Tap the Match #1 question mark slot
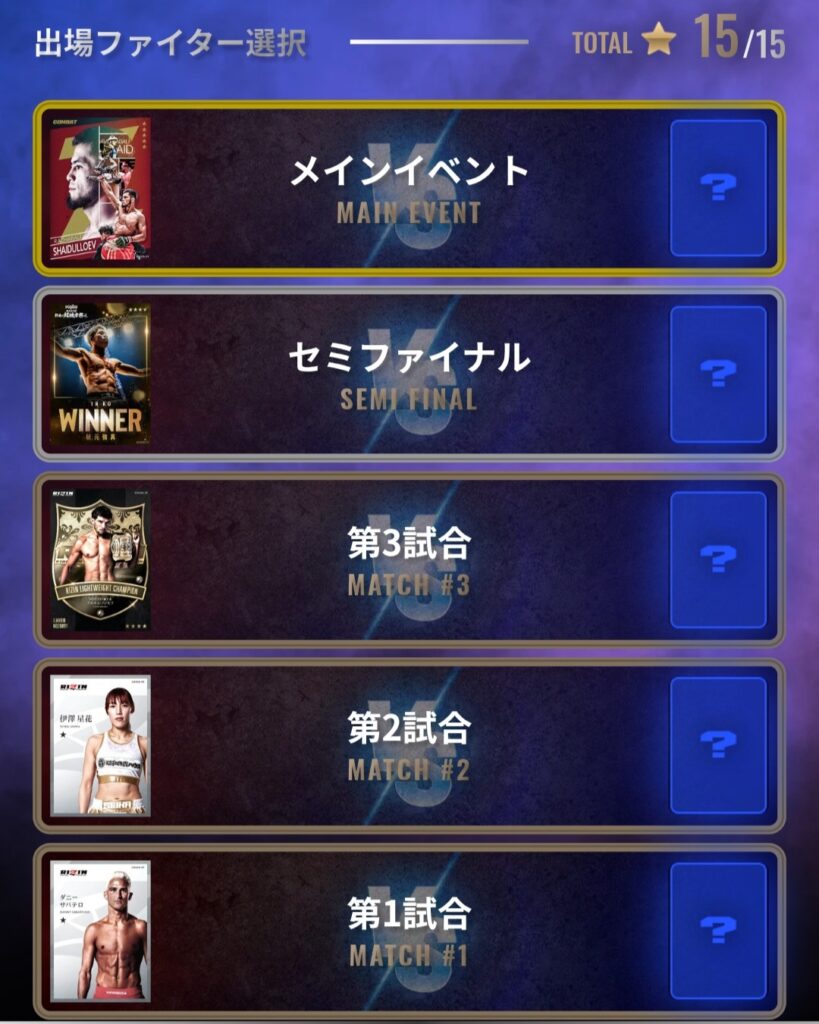This screenshot has height=1024, width=819. tap(718, 931)
